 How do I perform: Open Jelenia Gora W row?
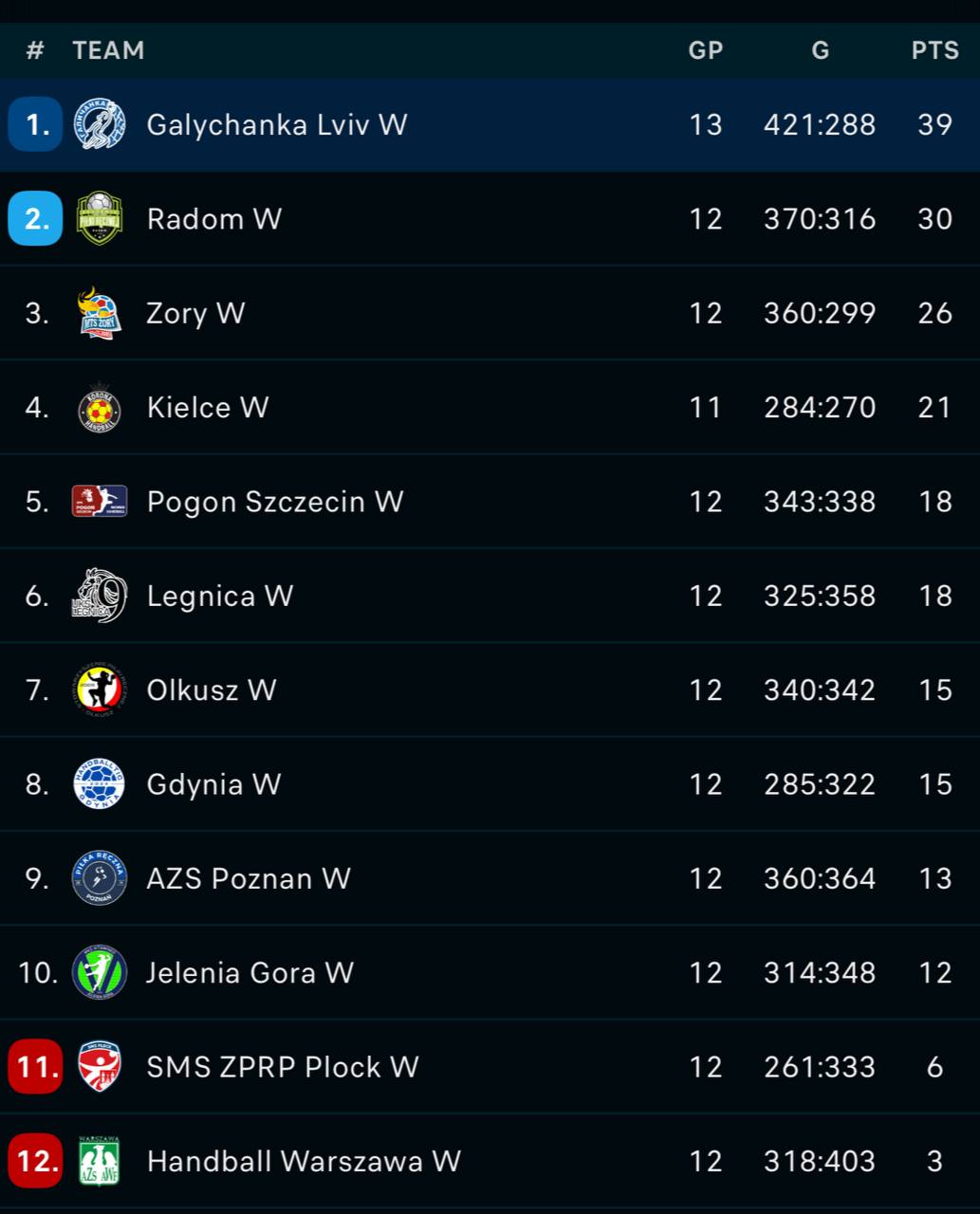click(x=250, y=973)
